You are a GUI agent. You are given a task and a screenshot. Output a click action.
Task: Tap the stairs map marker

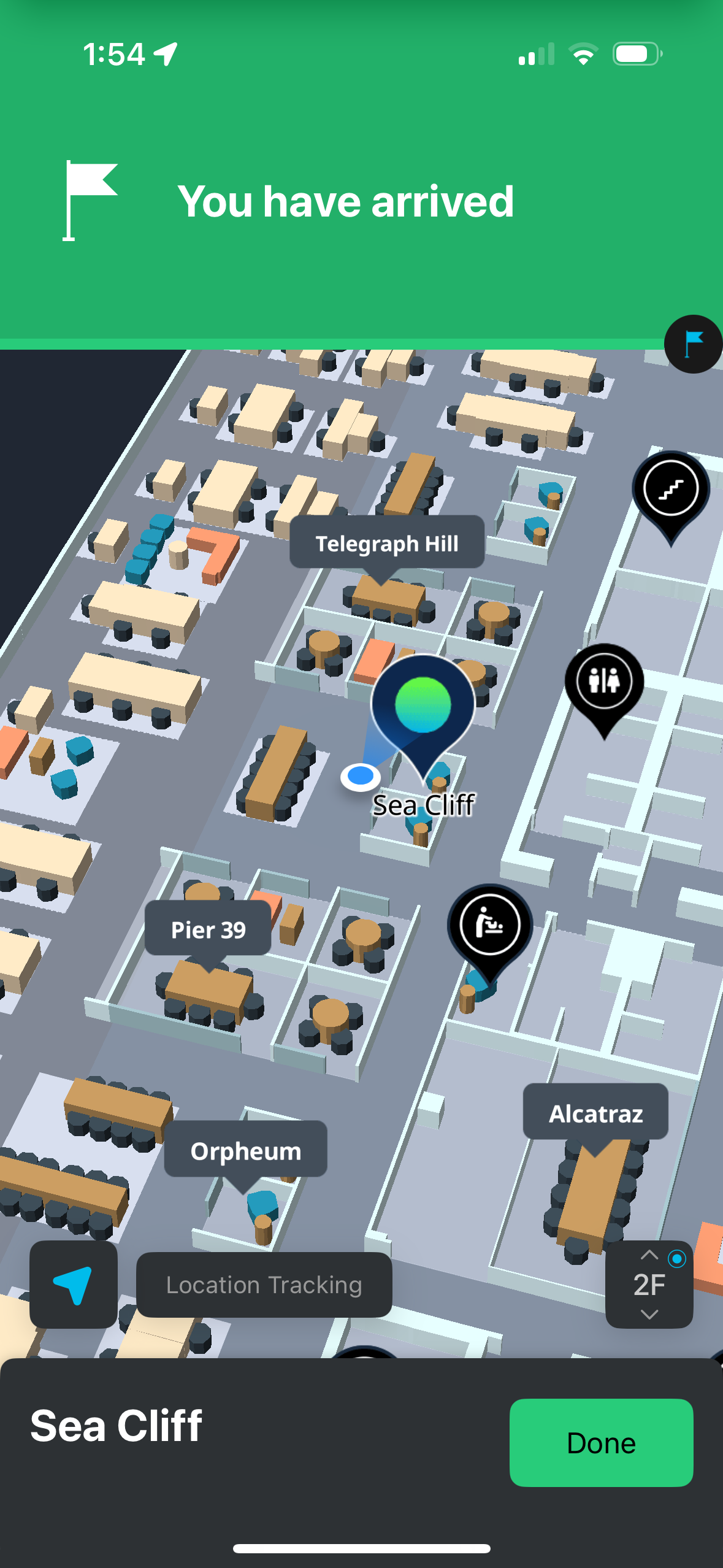(x=671, y=490)
